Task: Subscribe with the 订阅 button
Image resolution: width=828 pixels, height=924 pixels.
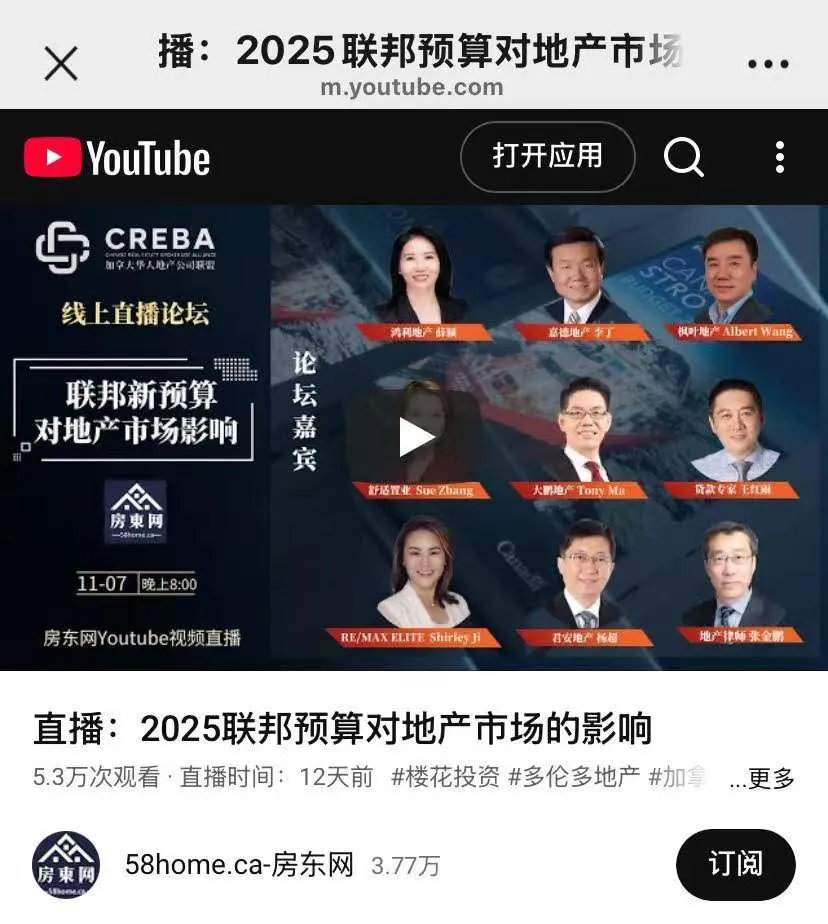Action: pos(735,864)
